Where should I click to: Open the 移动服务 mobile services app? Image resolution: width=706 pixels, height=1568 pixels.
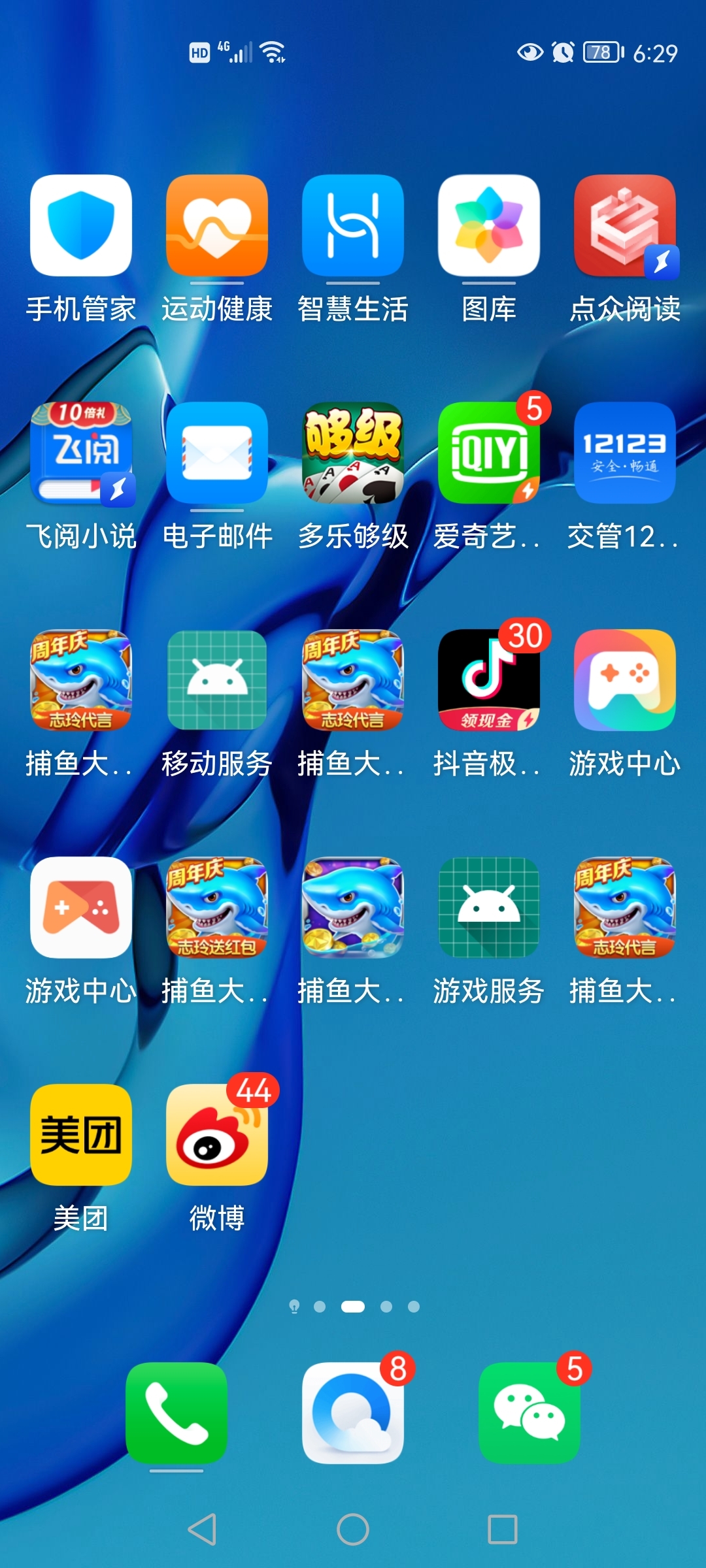[217, 681]
